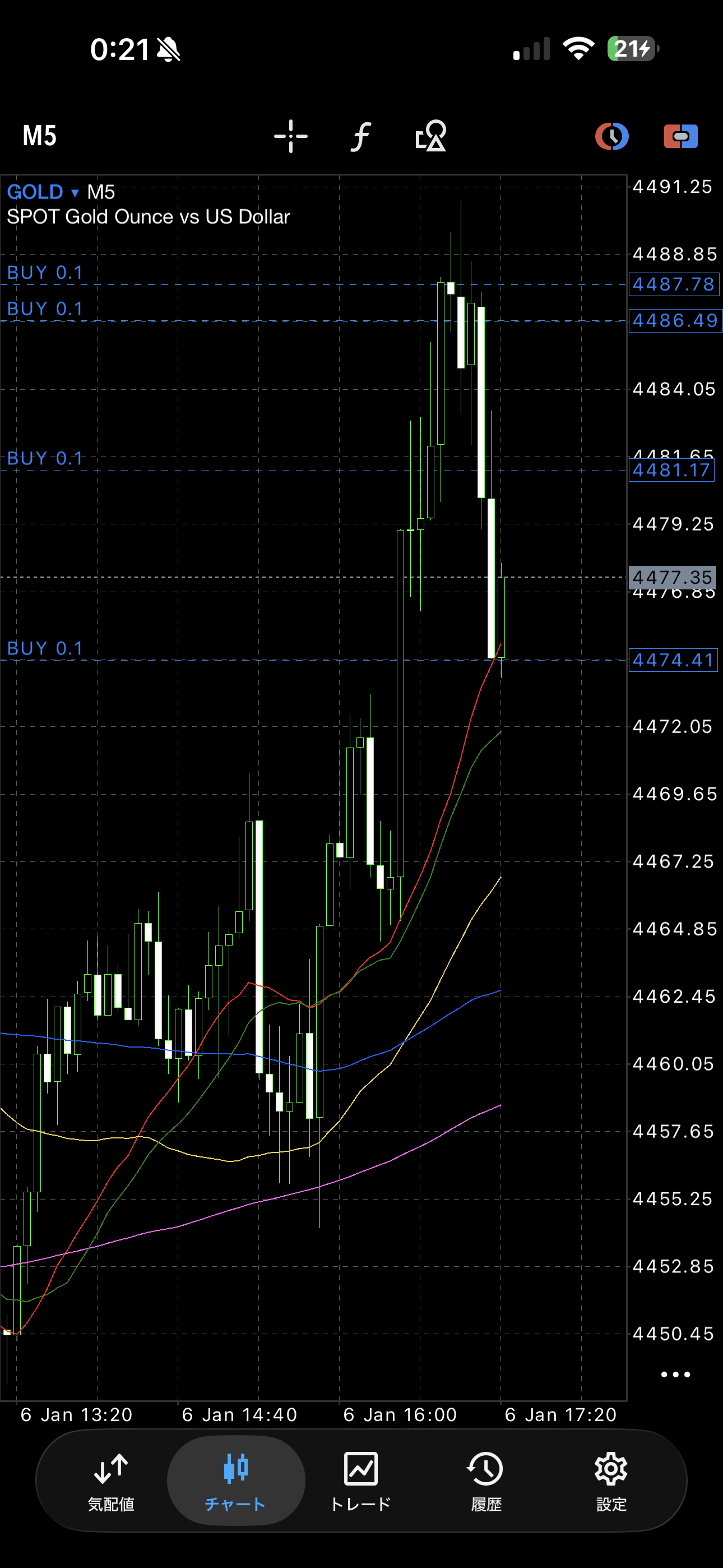Open the chart objects and shapes tool
The image size is (723, 1568).
[x=431, y=136]
